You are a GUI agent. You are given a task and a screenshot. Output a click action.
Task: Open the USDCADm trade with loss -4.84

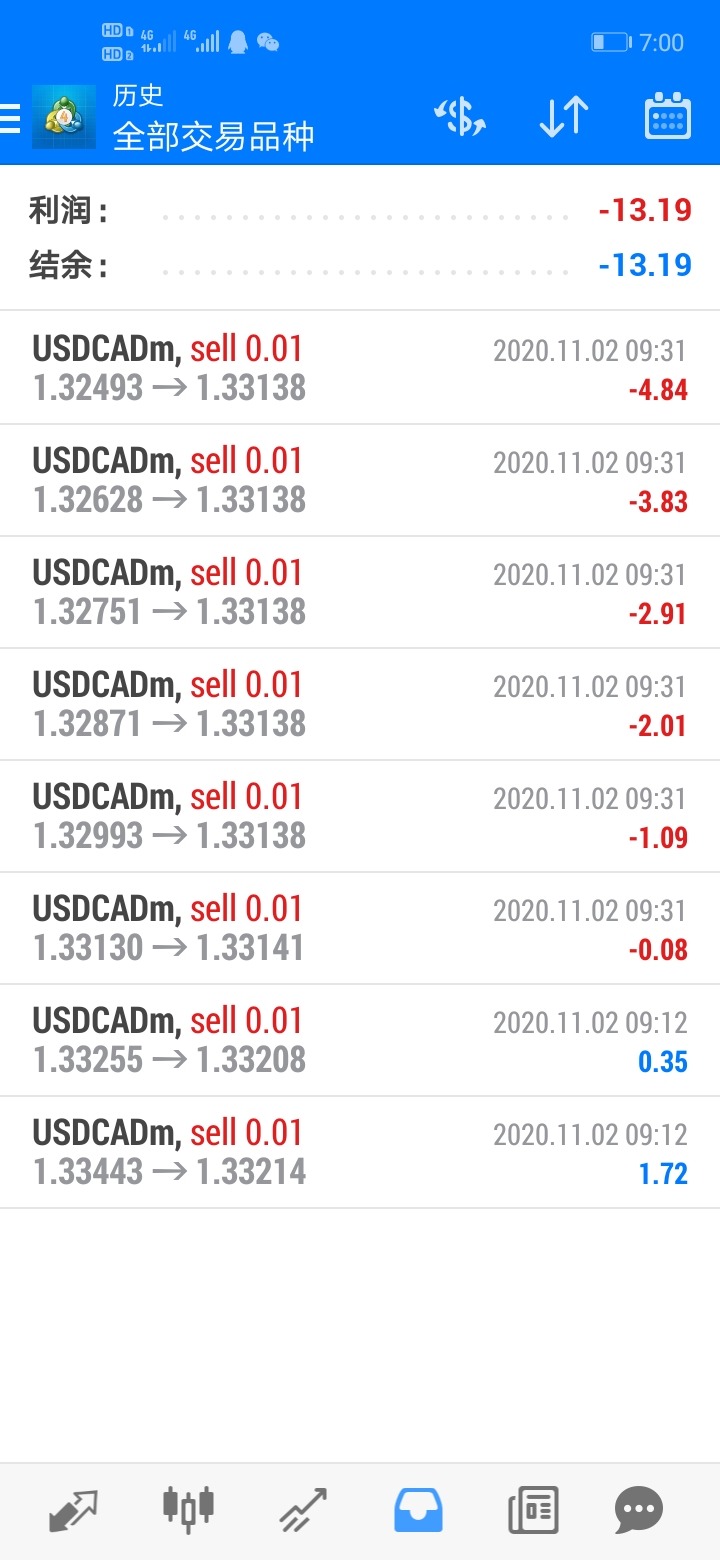click(360, 368)
